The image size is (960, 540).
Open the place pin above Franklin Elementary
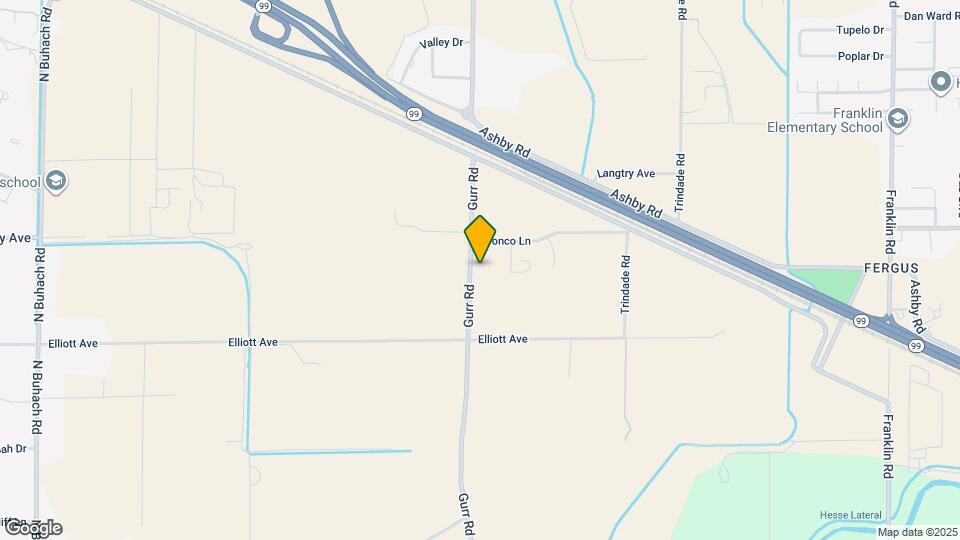[x=940, y=81]
